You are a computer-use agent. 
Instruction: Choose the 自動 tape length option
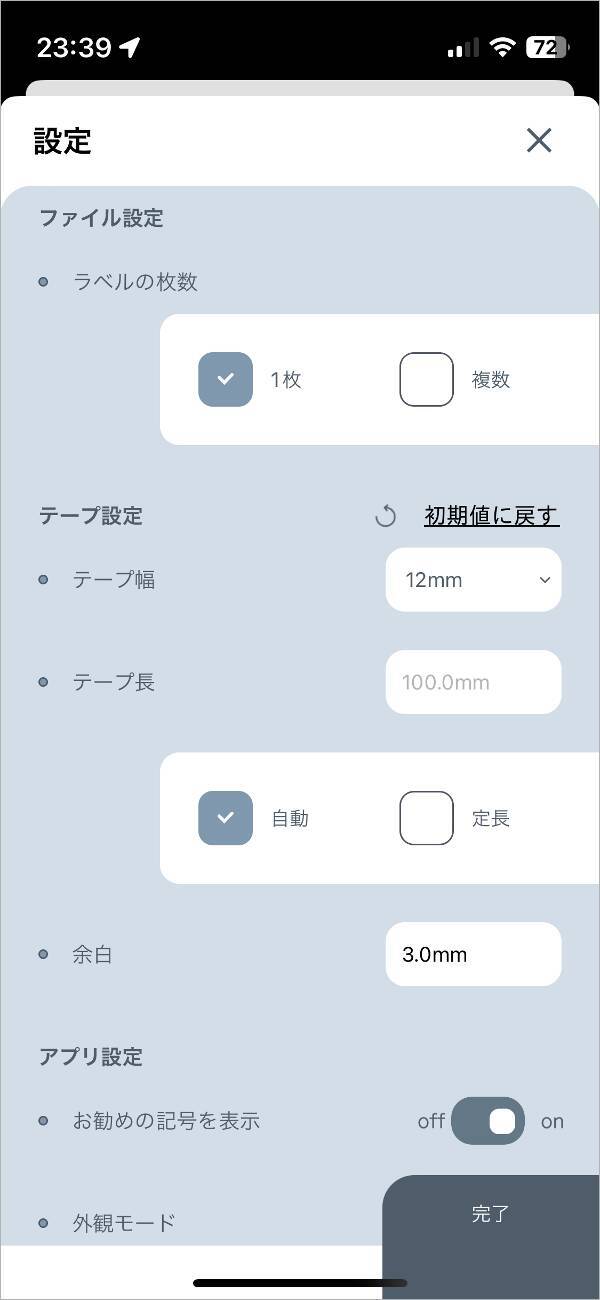(x=225, y=818)
